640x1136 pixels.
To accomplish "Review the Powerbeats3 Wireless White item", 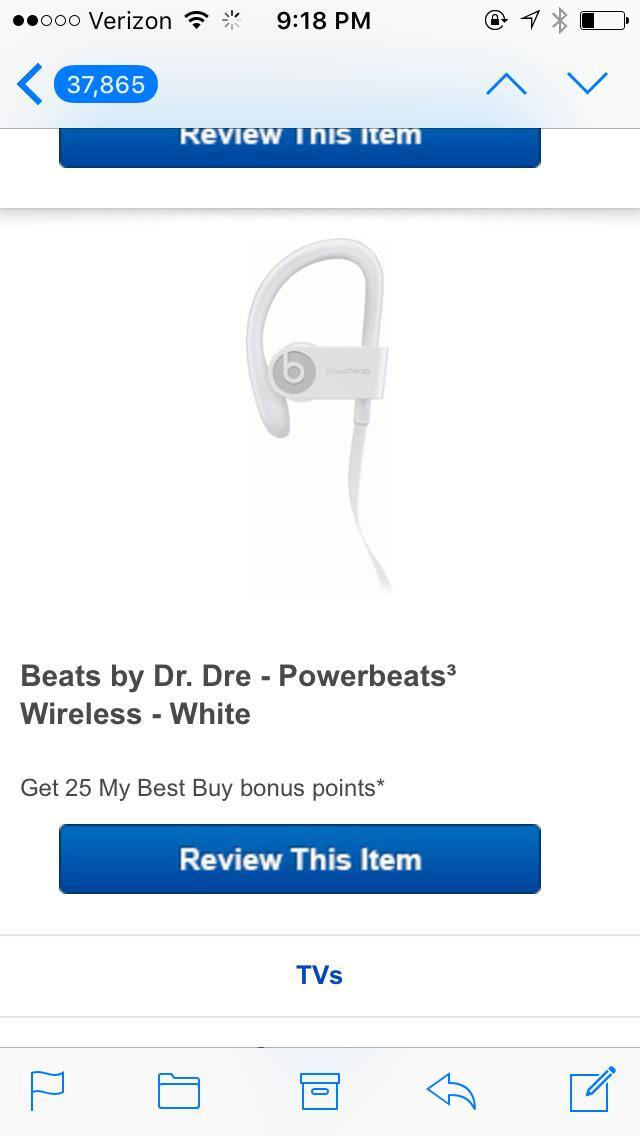I will [x=300, y=859].
